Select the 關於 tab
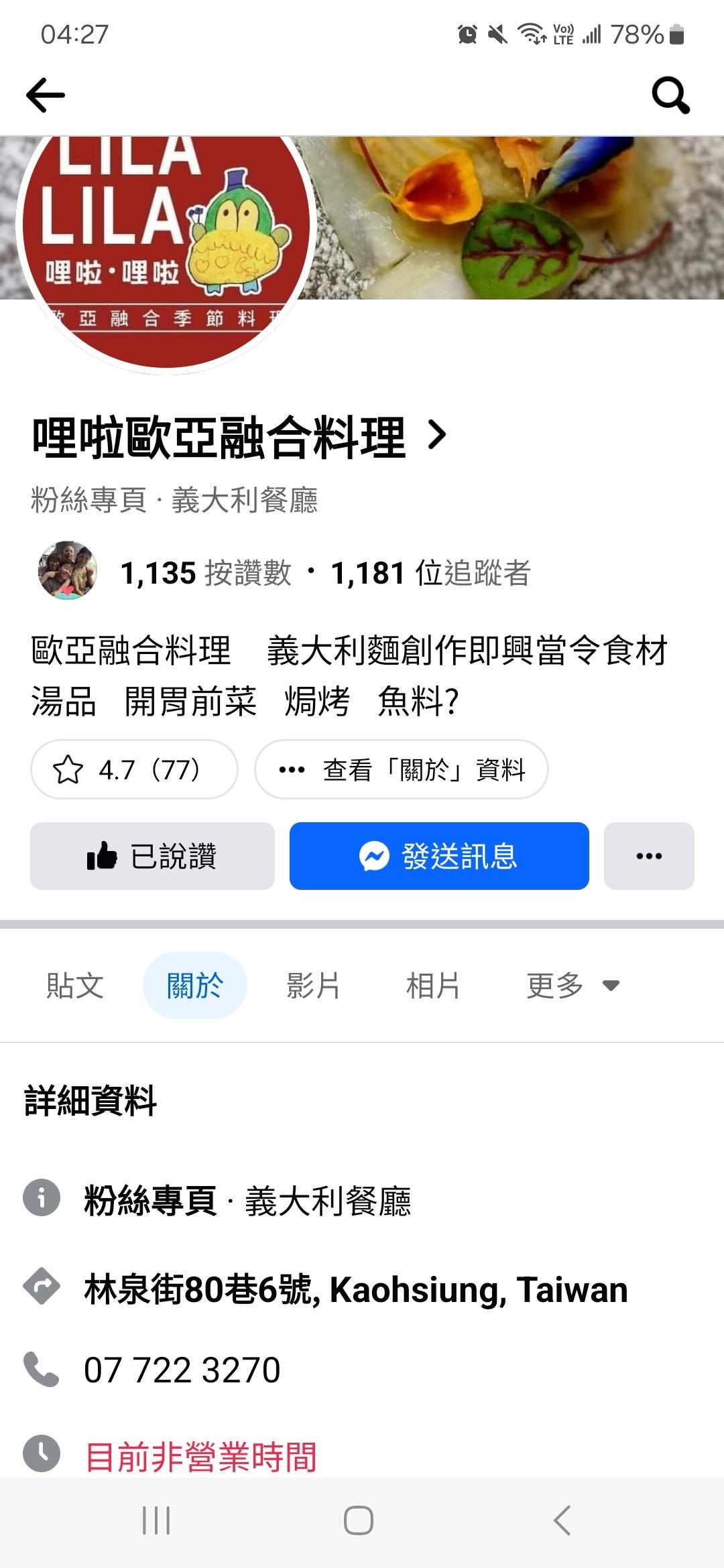Image resolution: width=724 pixels, height=1568 pixels. click(194, 986)
